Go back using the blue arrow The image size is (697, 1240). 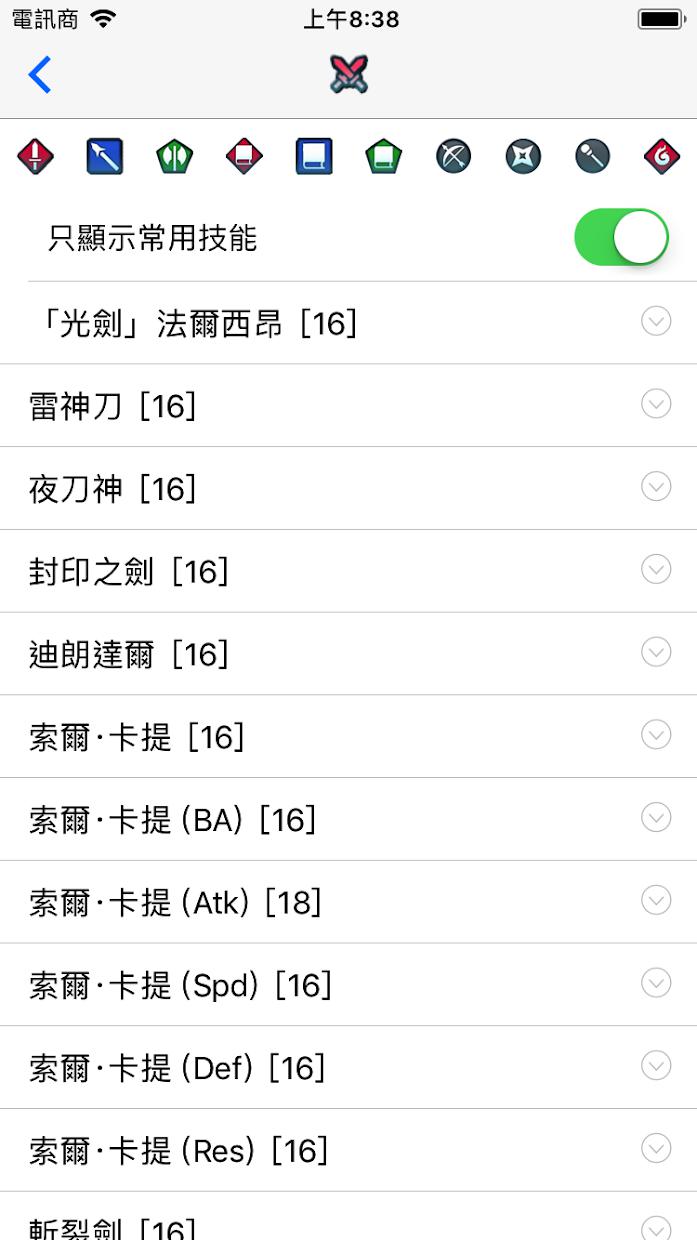[x=40, y=75]
